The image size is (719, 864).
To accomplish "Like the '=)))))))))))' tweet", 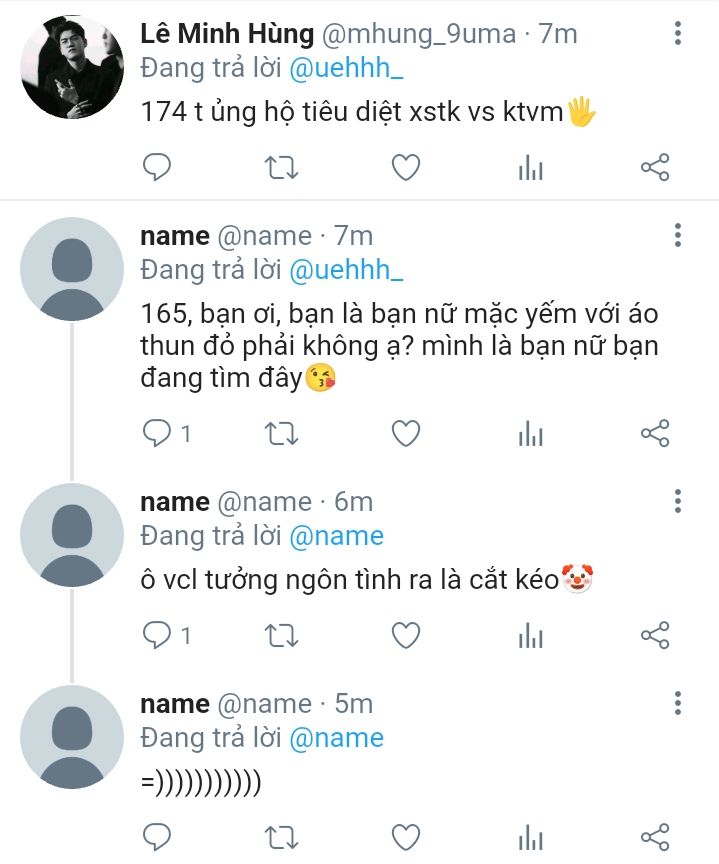I will (x=405, y=836).
